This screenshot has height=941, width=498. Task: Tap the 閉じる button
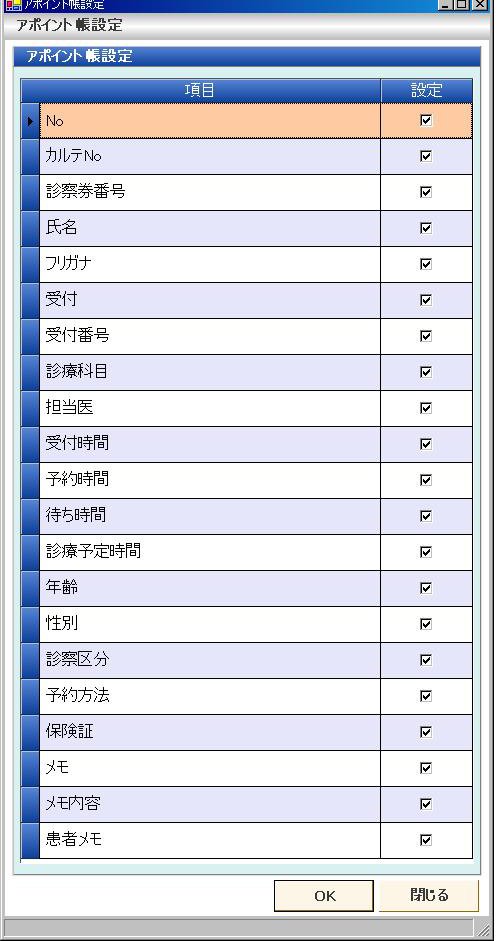pos(429,896)
